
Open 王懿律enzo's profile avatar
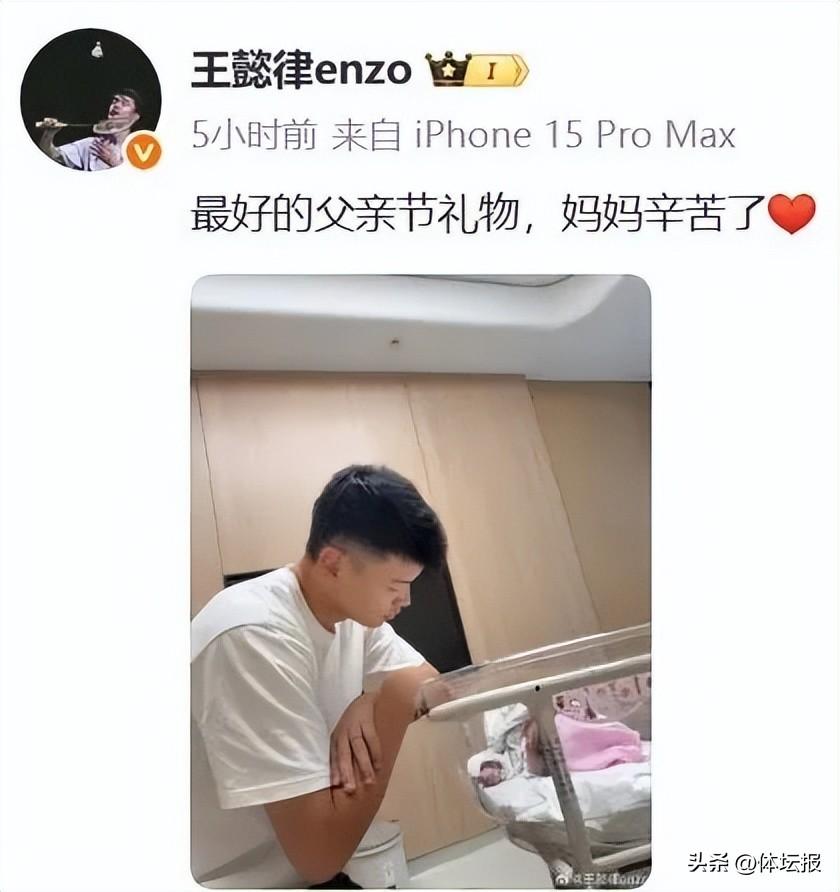click(x=90, y=99)
